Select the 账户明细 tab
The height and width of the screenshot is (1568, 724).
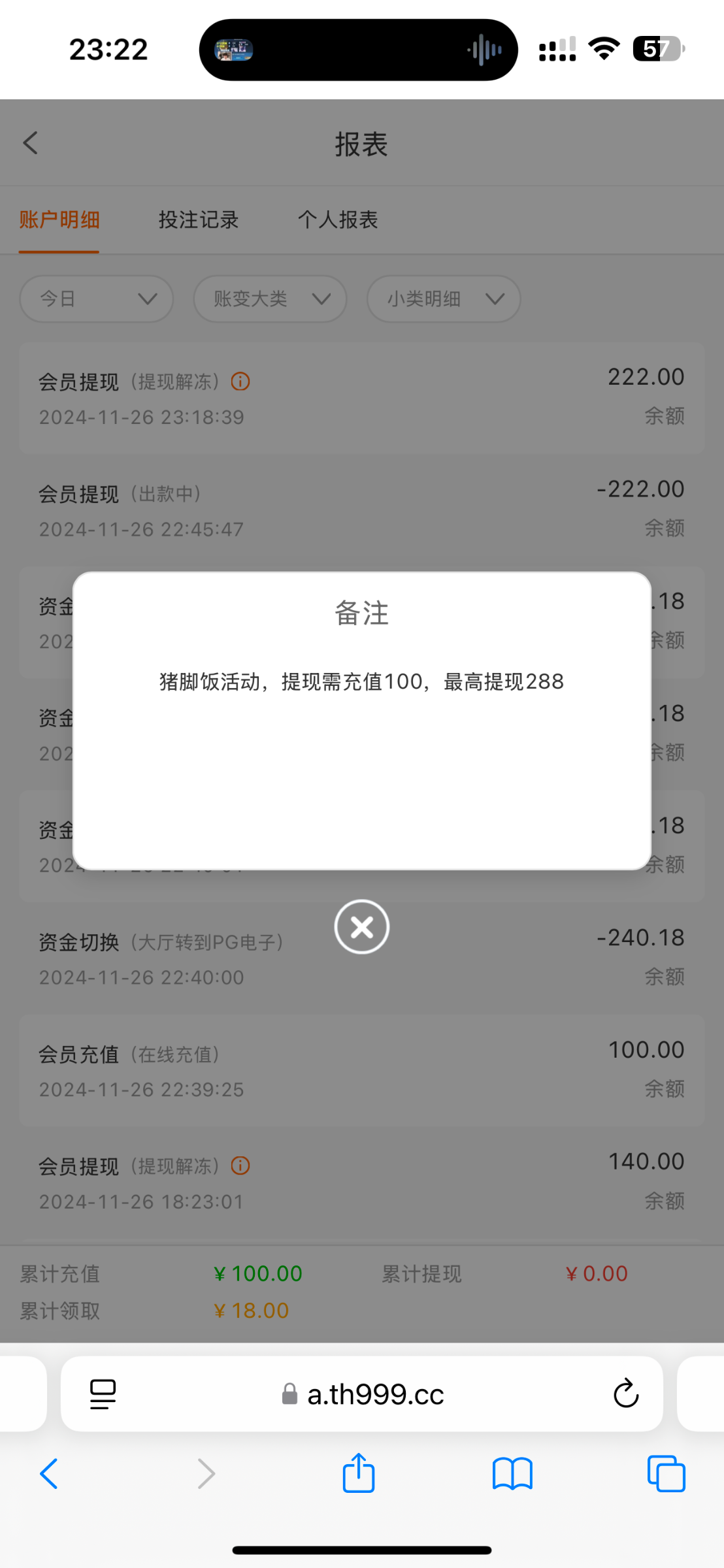59,220
